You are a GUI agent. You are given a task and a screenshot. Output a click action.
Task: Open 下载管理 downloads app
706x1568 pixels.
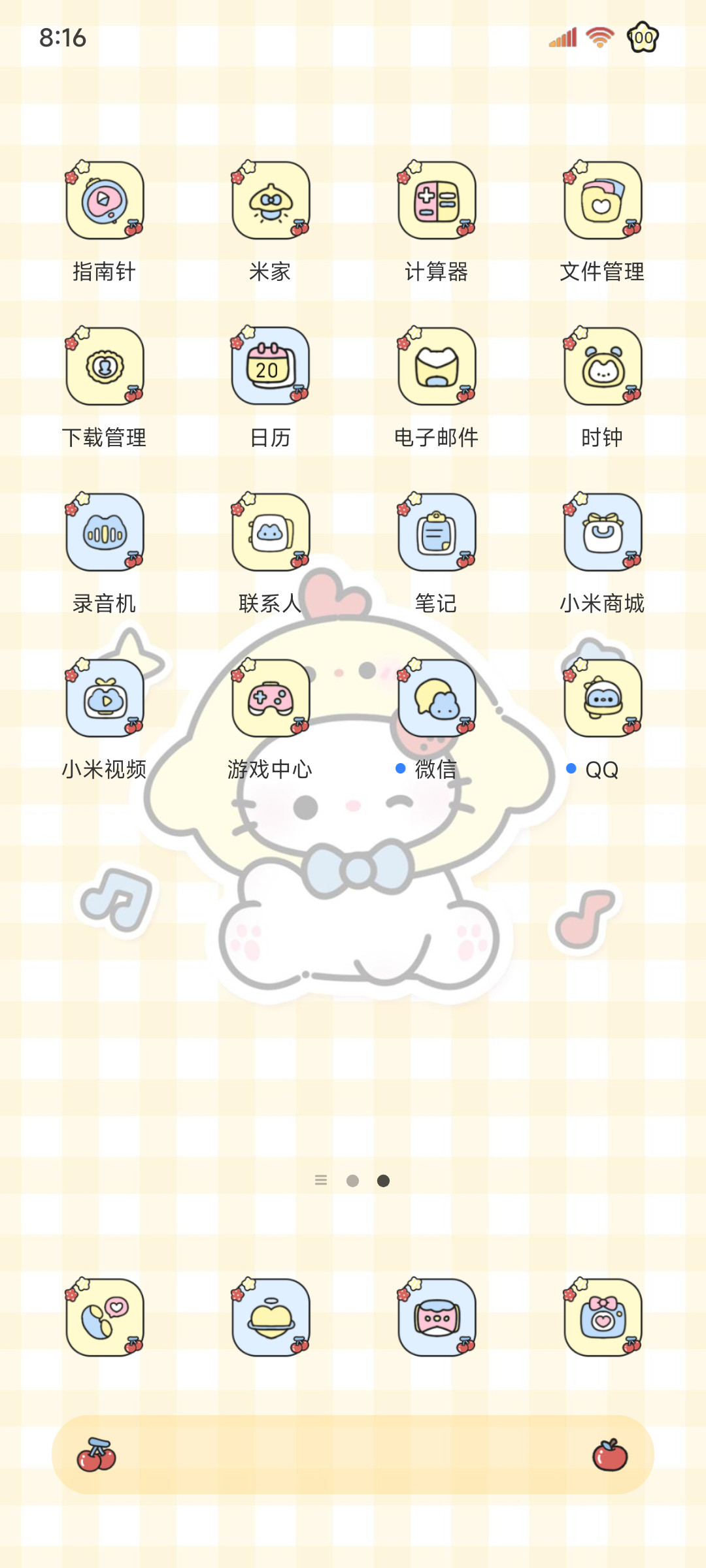pos(105,366)
